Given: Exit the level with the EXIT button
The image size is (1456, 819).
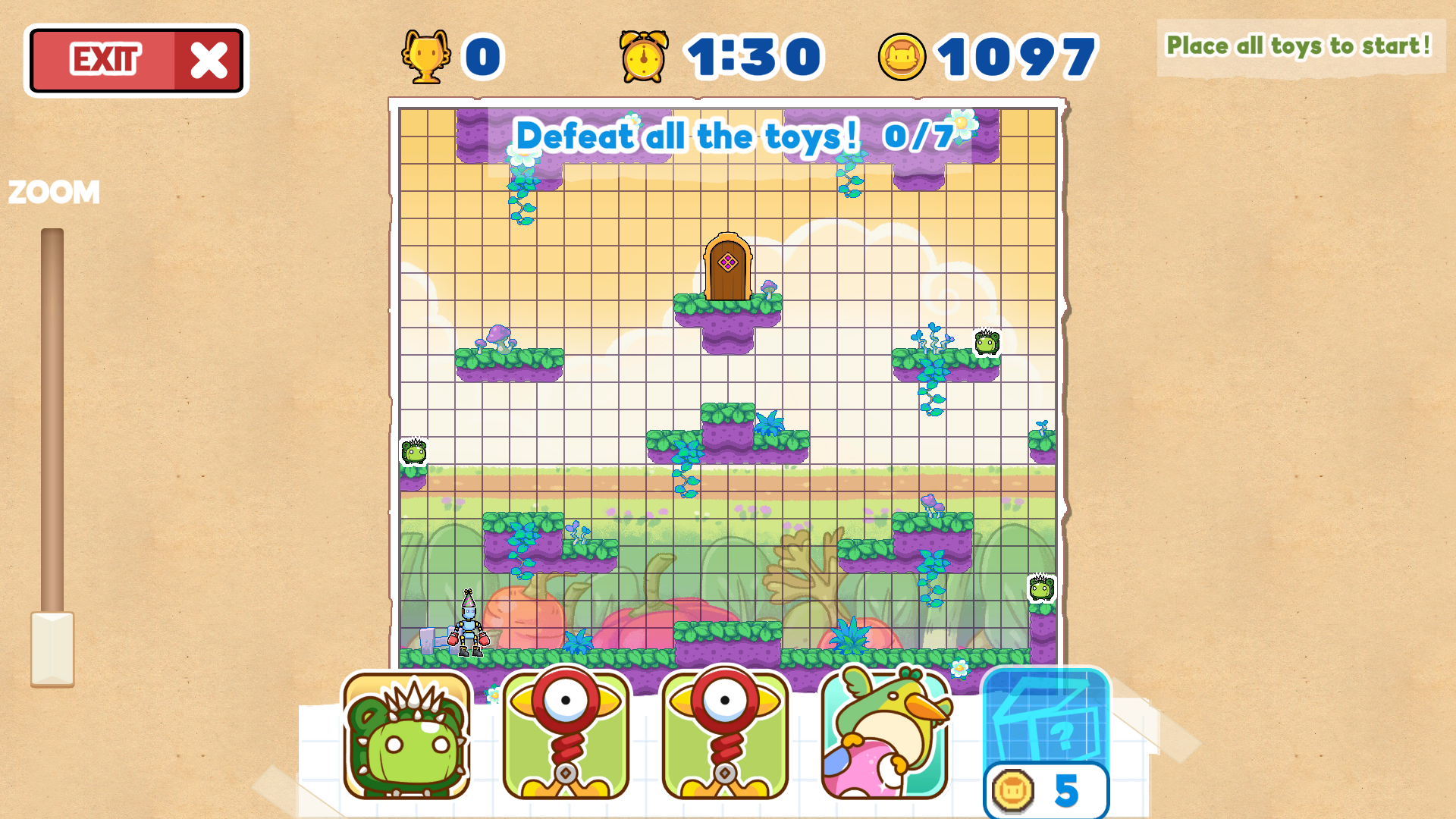Looking at the screenshot, I should tap(136, 60).
